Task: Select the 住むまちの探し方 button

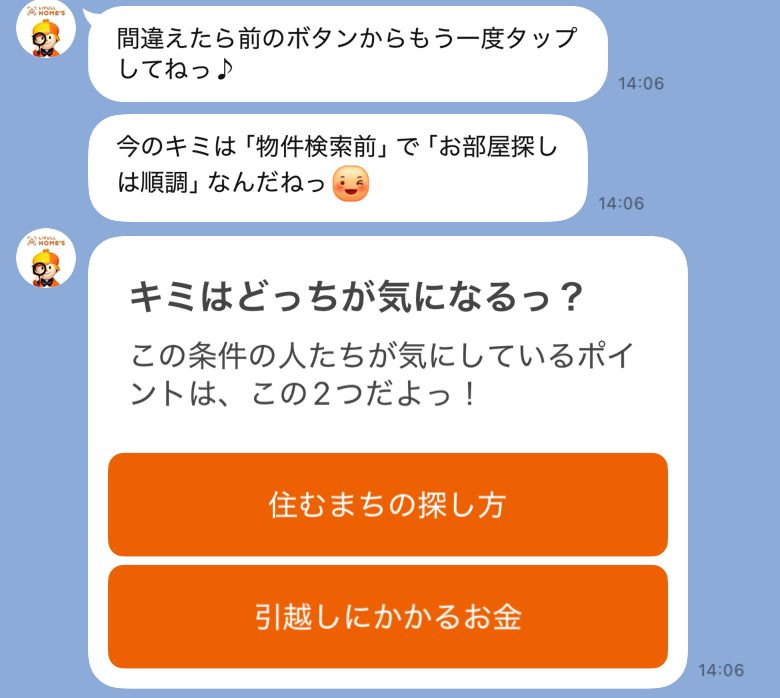Action: click(387, 504)
